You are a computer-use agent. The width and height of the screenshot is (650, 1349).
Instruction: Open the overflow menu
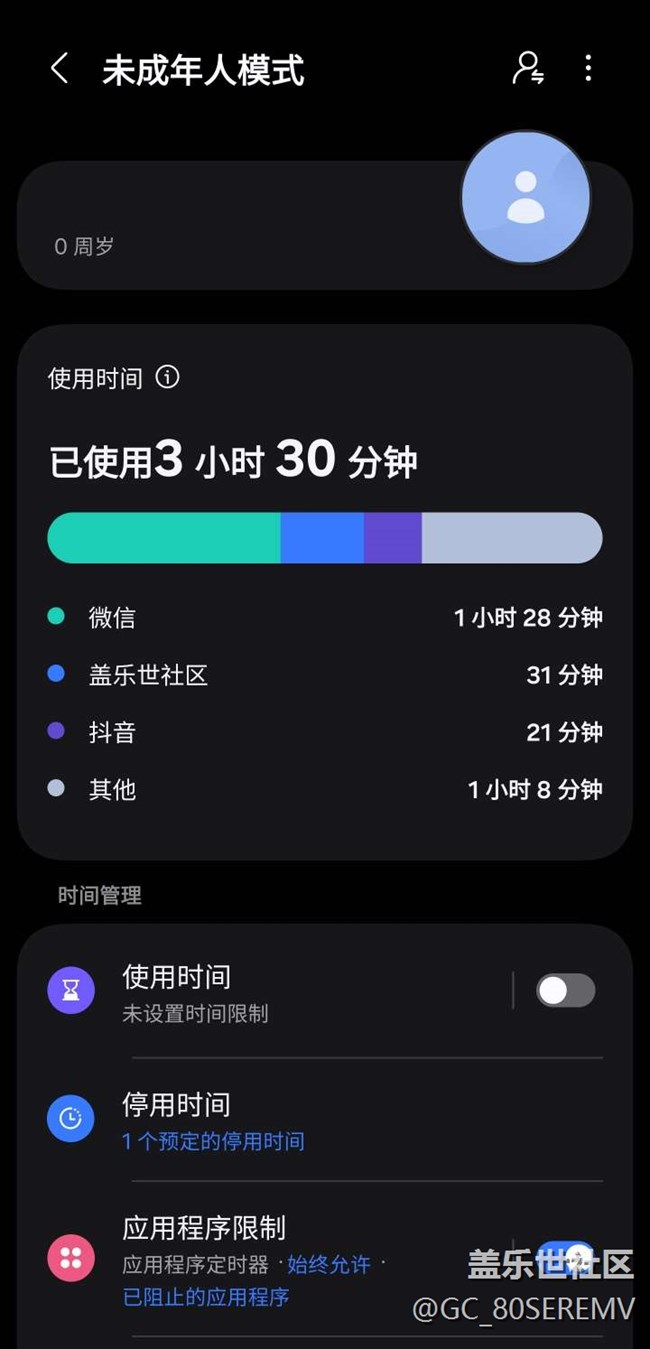point(588,69)
